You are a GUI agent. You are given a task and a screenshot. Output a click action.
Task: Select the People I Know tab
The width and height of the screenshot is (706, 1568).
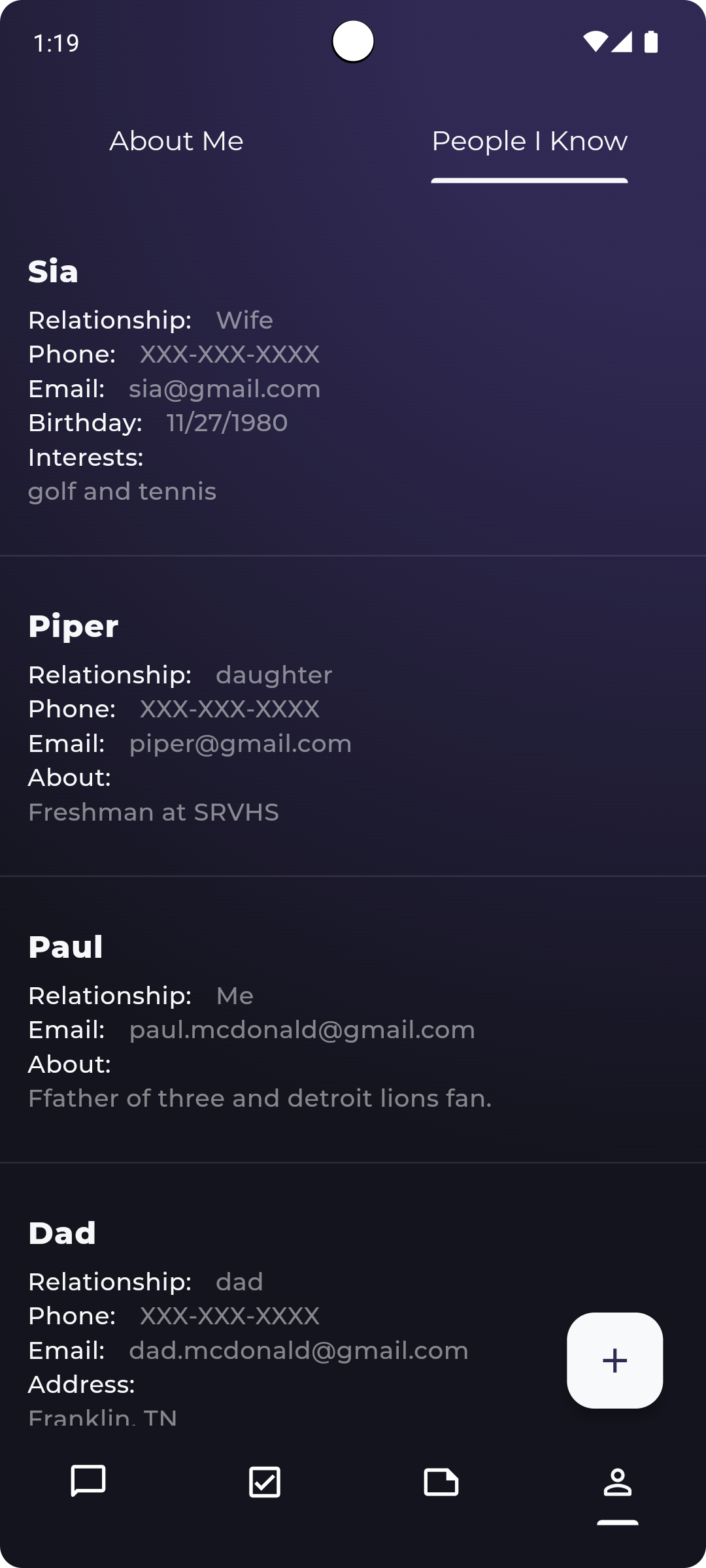tap(529, 141)
